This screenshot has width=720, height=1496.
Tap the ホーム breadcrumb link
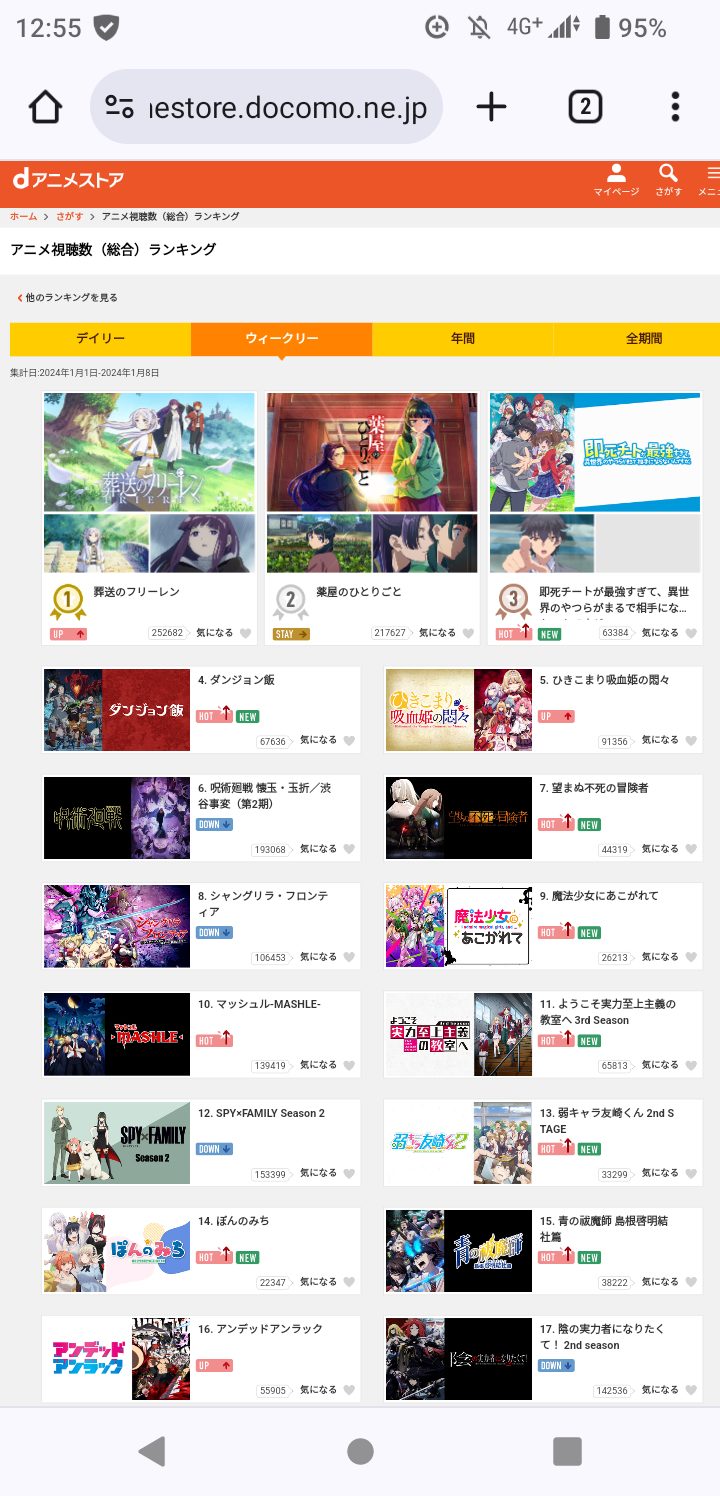tap(23, 216)
